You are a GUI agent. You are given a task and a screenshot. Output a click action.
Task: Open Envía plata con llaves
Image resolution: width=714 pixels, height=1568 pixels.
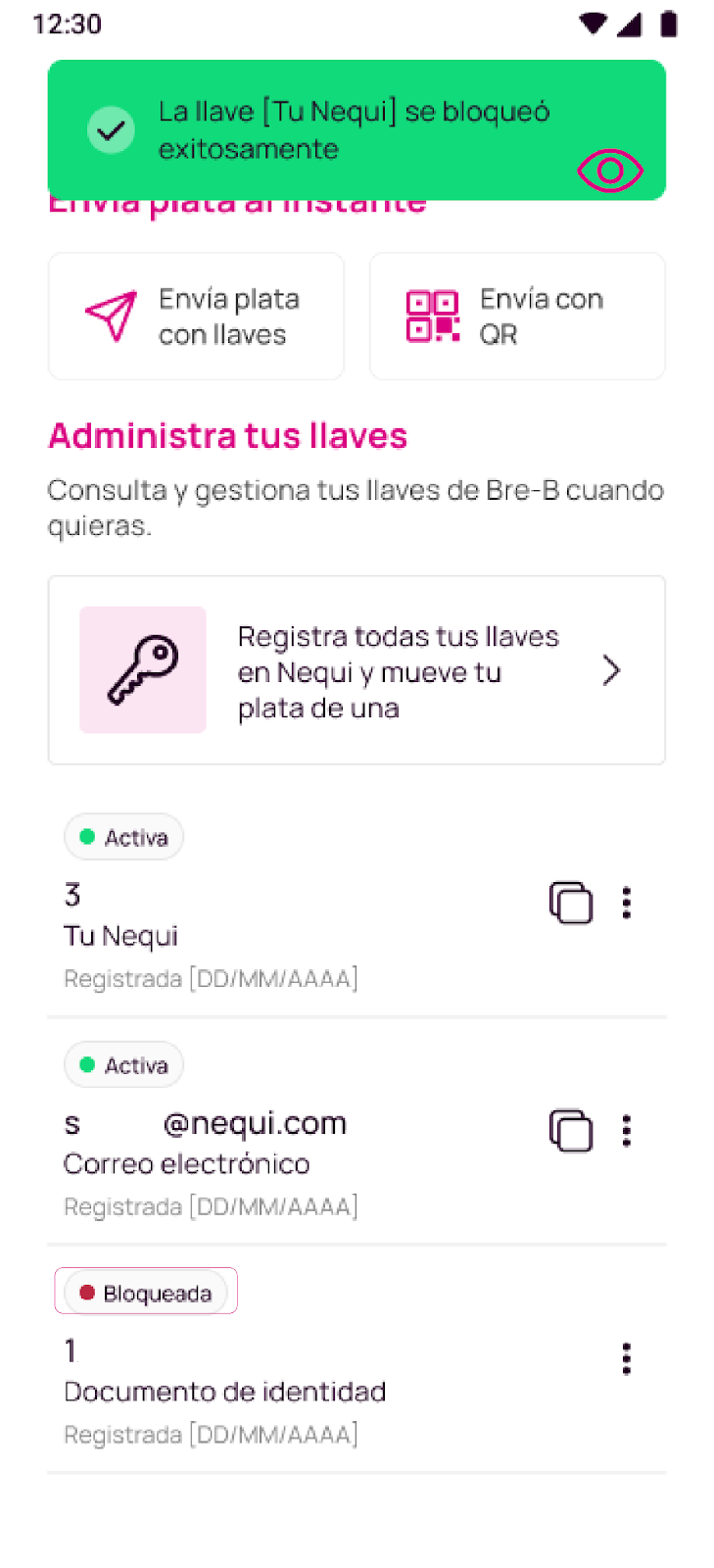pyautogui.click(x=196, y=316)
